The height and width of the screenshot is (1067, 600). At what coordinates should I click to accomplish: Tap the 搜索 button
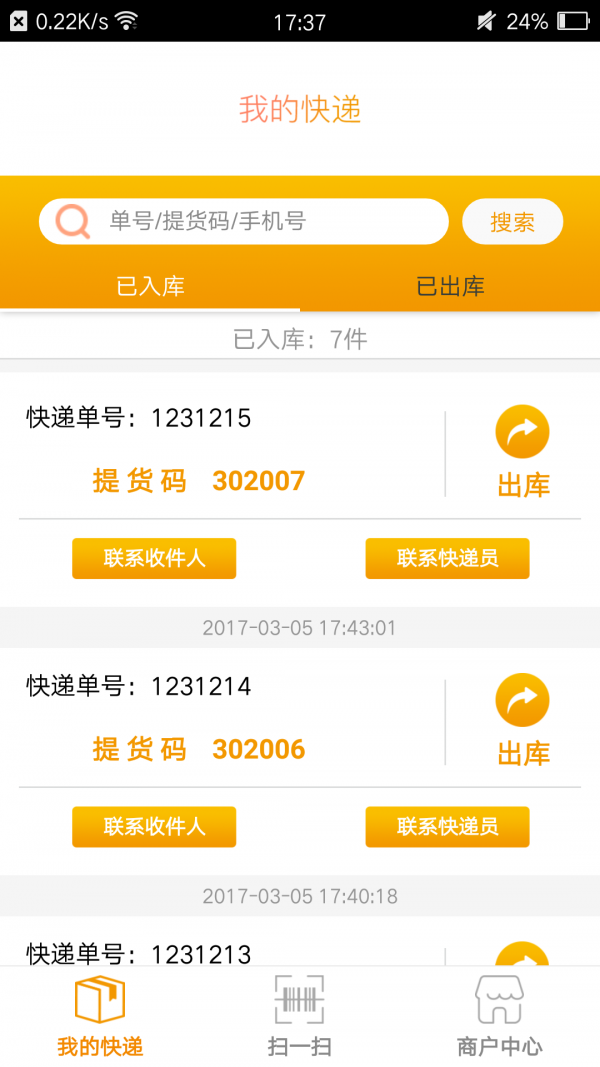512,222
